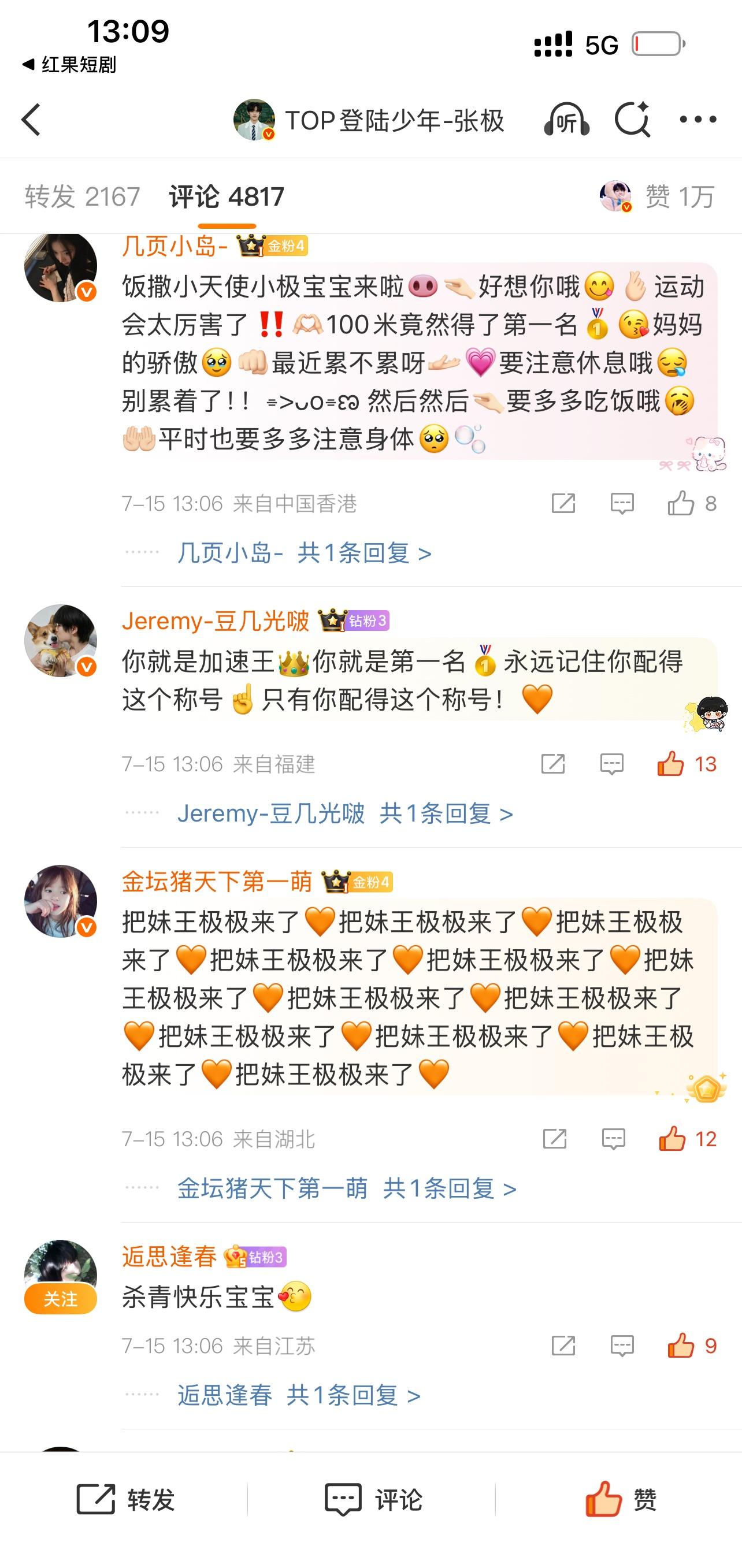
Task: Open TOP登陆少年-张极 profile in header
Action: click(x=369, y=119)
